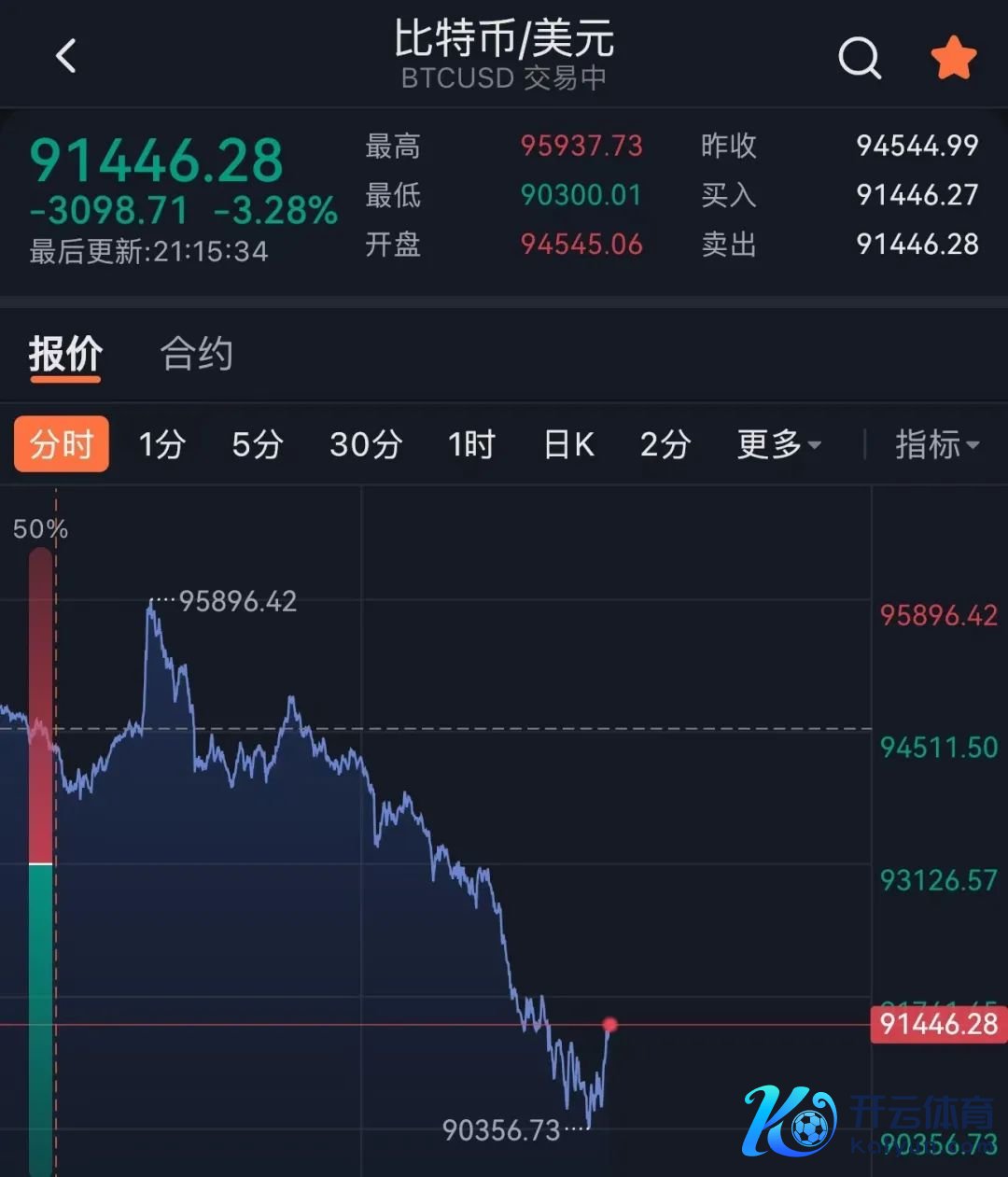1008x1177 pixels.
Task: Select the 1分 chart interval
Action: 162,444
